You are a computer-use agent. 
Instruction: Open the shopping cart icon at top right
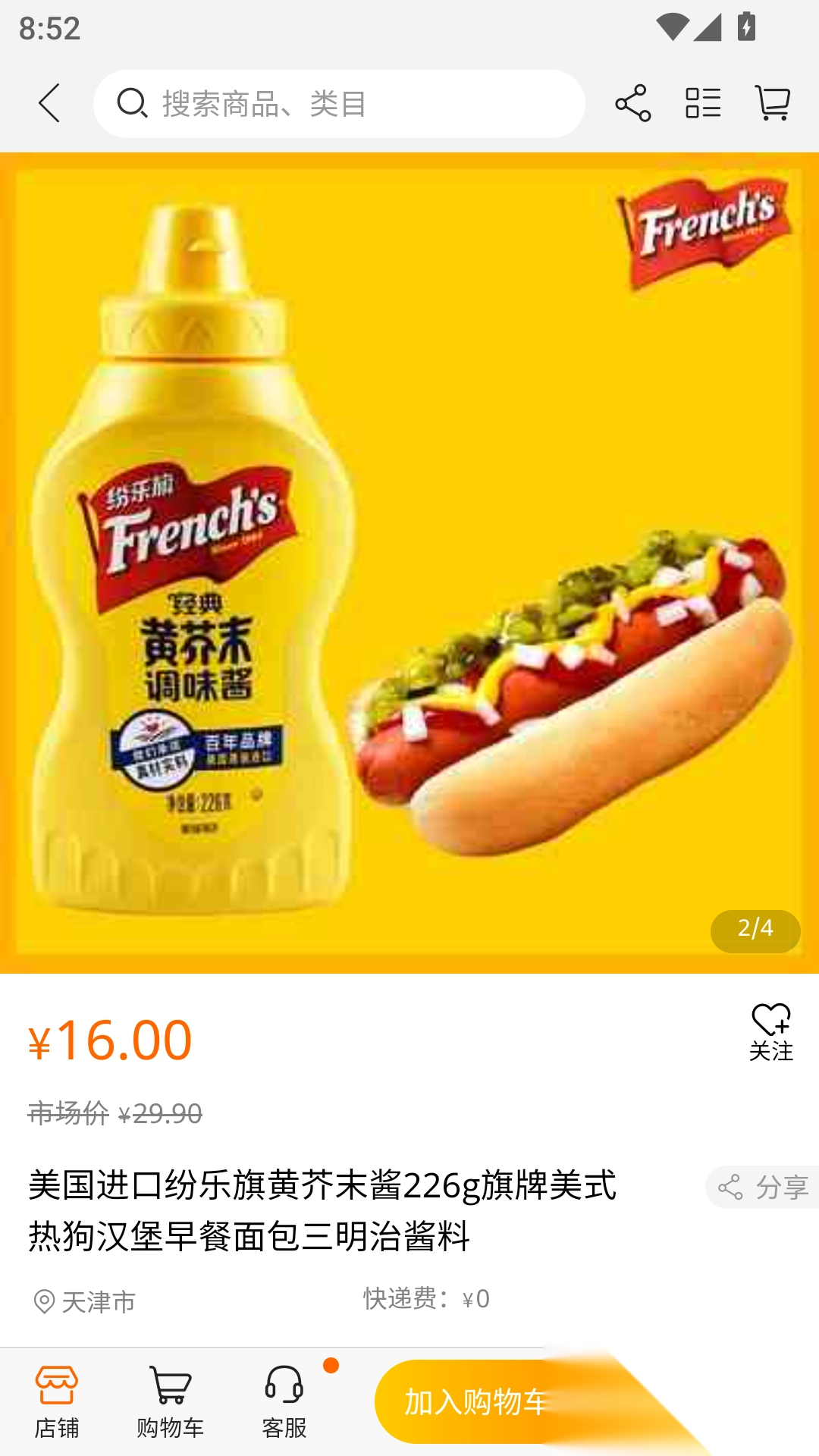(x=773, y=103)
